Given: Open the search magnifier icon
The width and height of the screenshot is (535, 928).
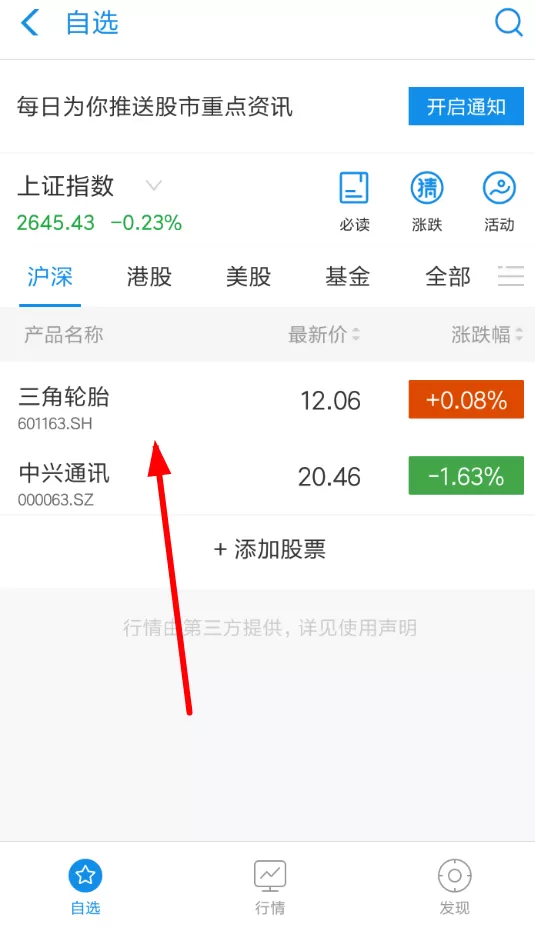Looking at the screenshot, I should tap(508, 23).
